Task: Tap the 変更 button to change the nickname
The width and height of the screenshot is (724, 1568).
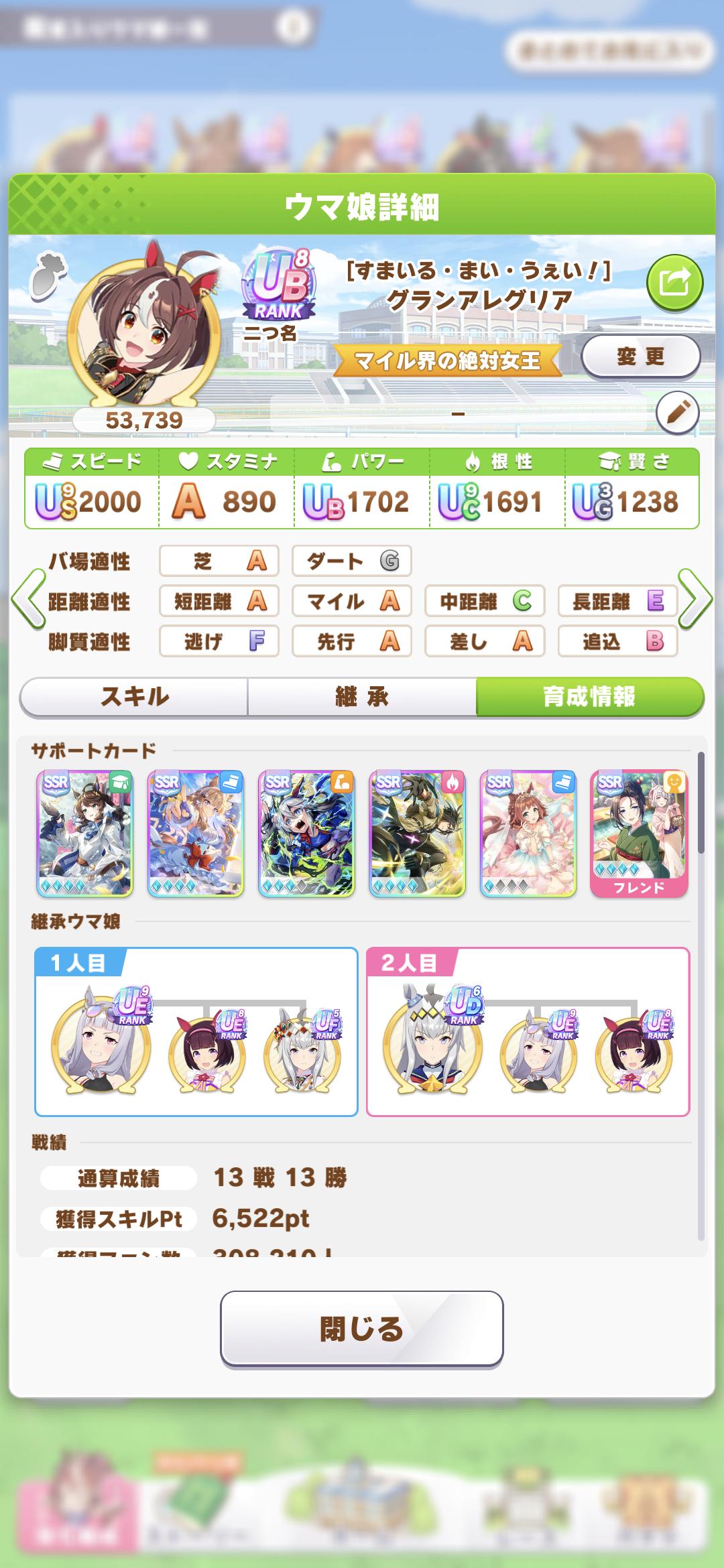Action: click(640, 356)
